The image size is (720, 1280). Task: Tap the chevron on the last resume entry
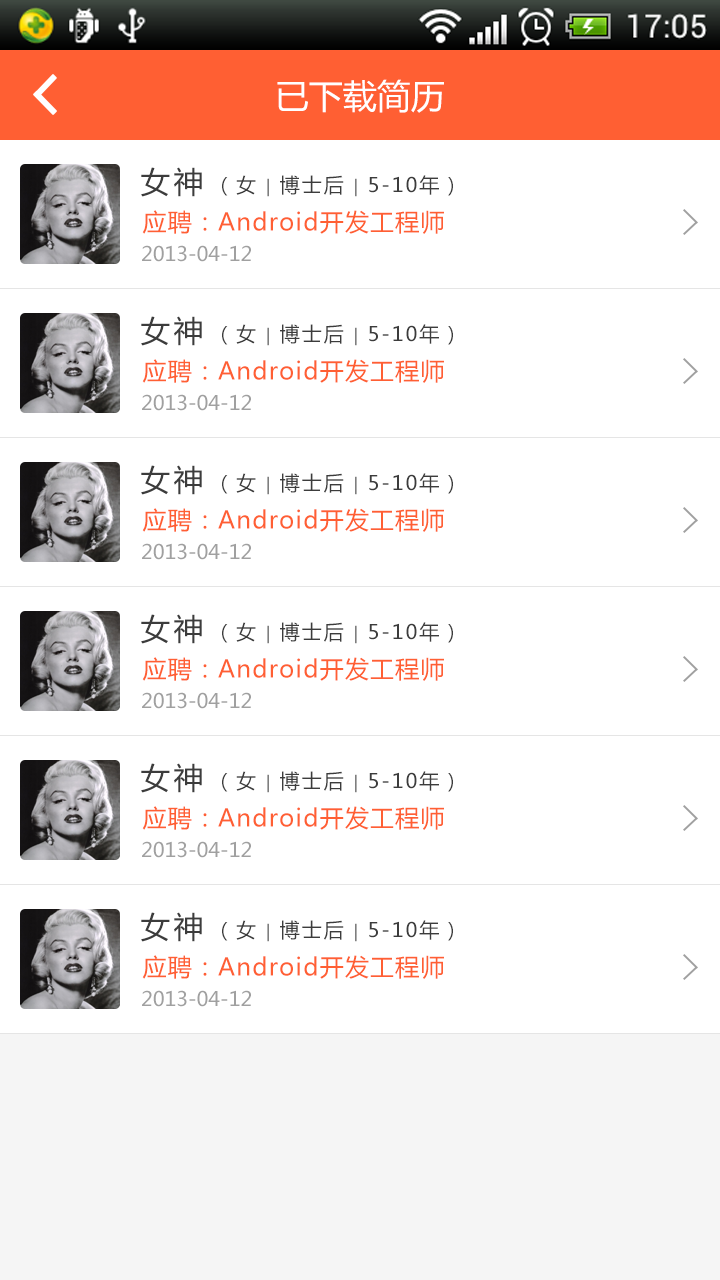coord(689,966)
